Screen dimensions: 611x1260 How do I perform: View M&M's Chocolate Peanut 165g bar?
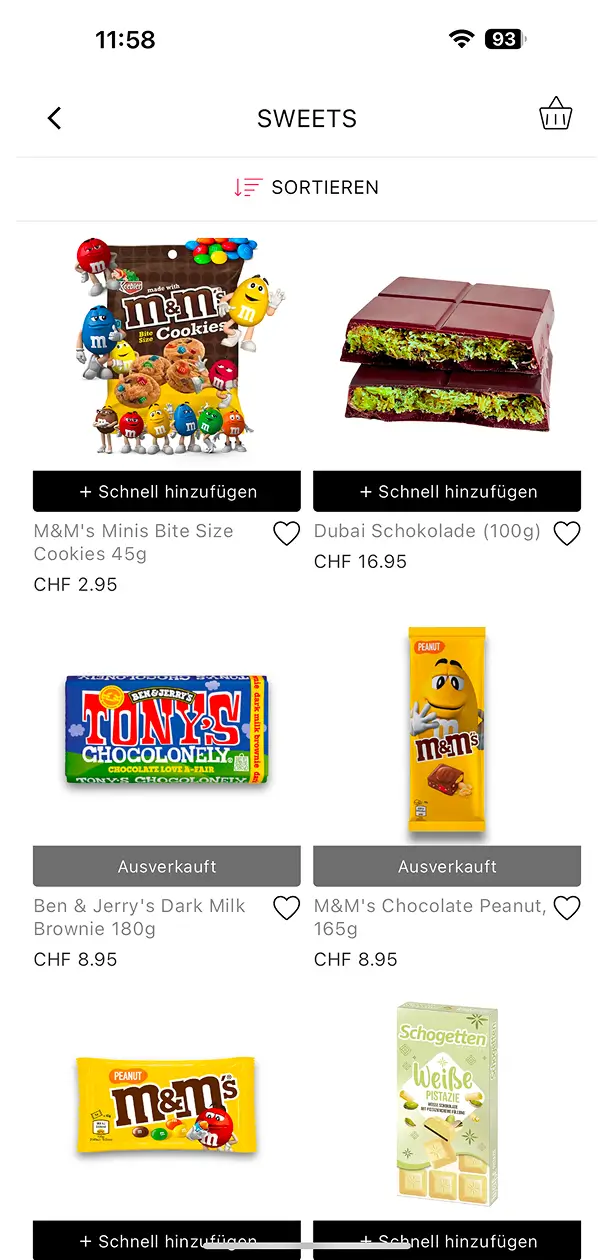click(x=447, y=728)
